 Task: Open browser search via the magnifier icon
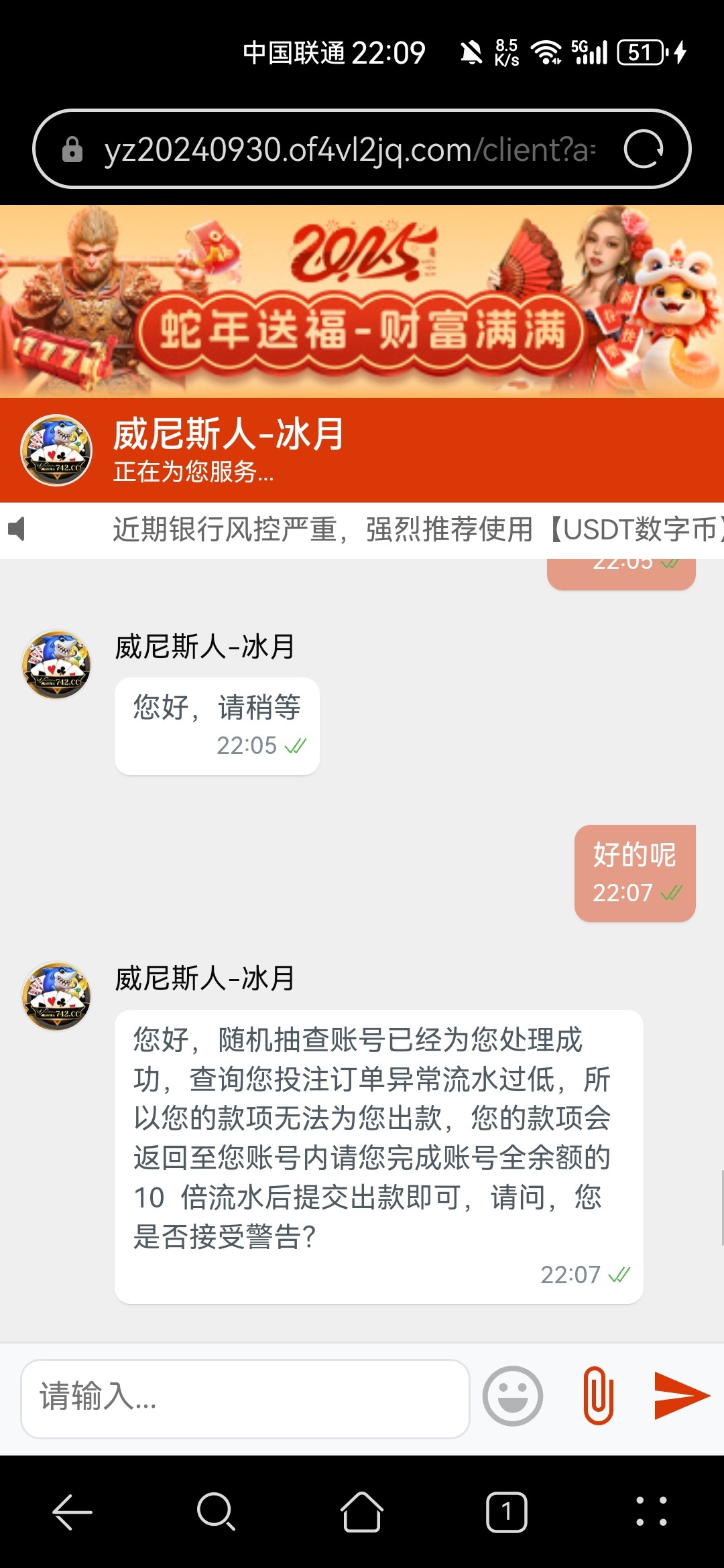tap(217, 1511)
